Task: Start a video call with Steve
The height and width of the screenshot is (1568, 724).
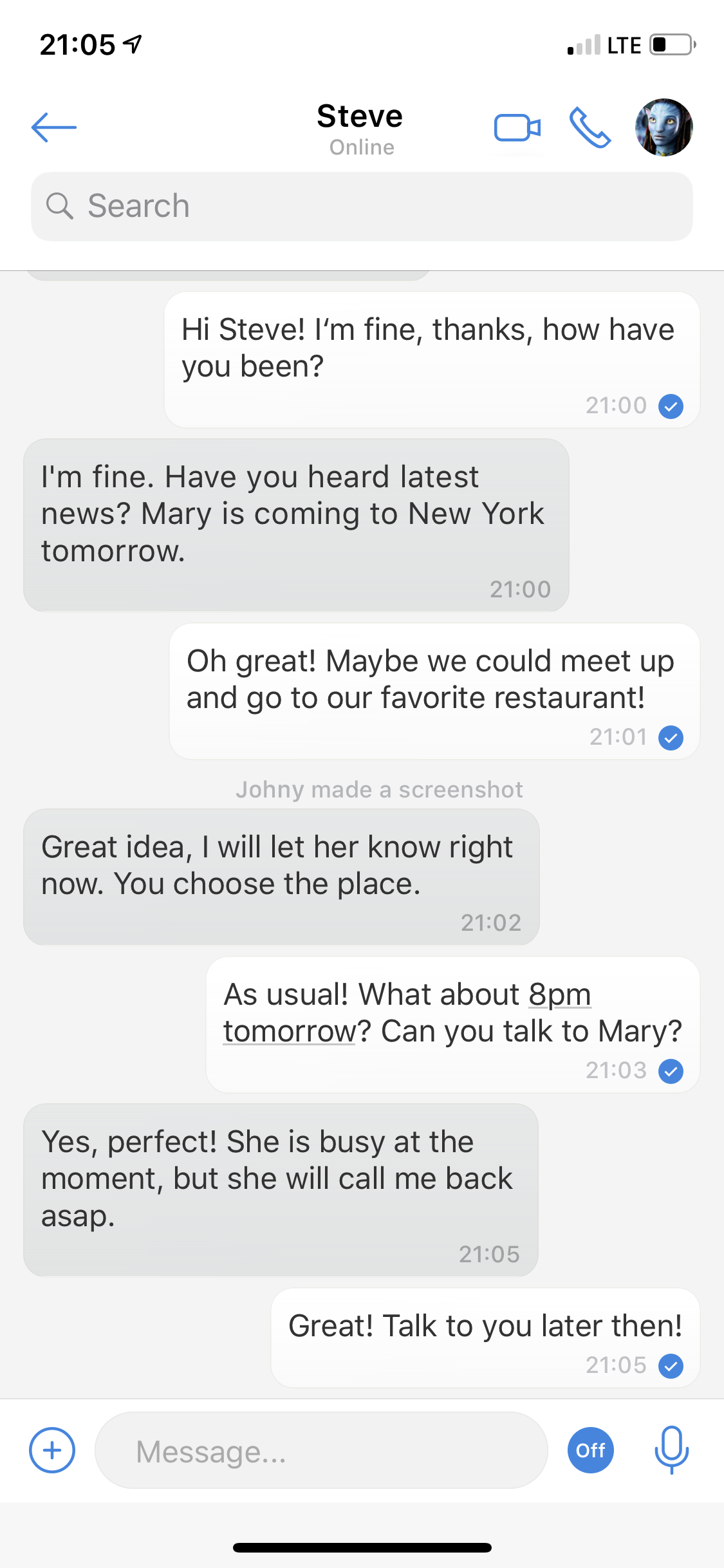Action: click(517, 127)
